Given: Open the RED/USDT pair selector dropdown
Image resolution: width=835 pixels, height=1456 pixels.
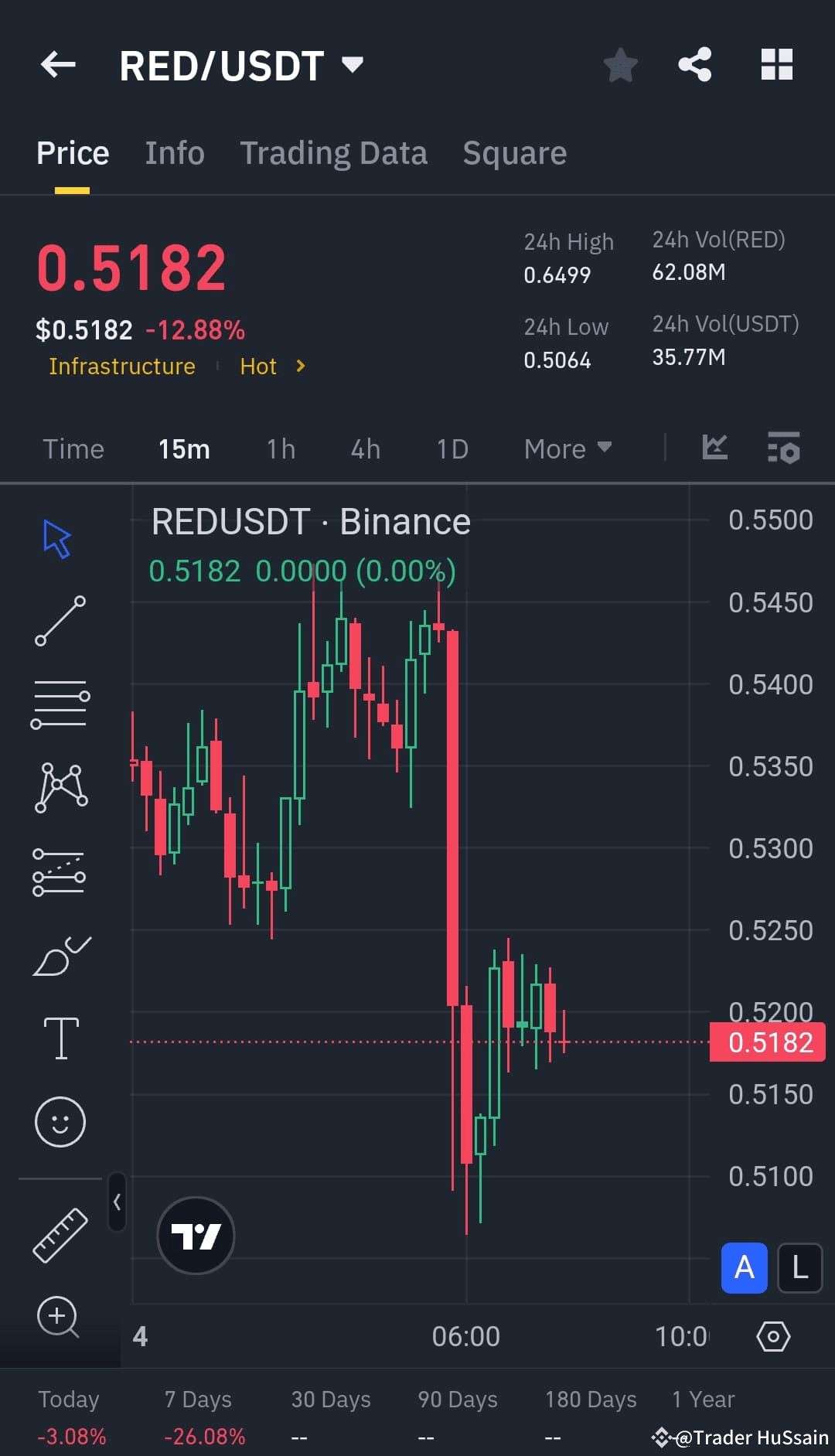Looking at the screenshot, I should (352, 65).
